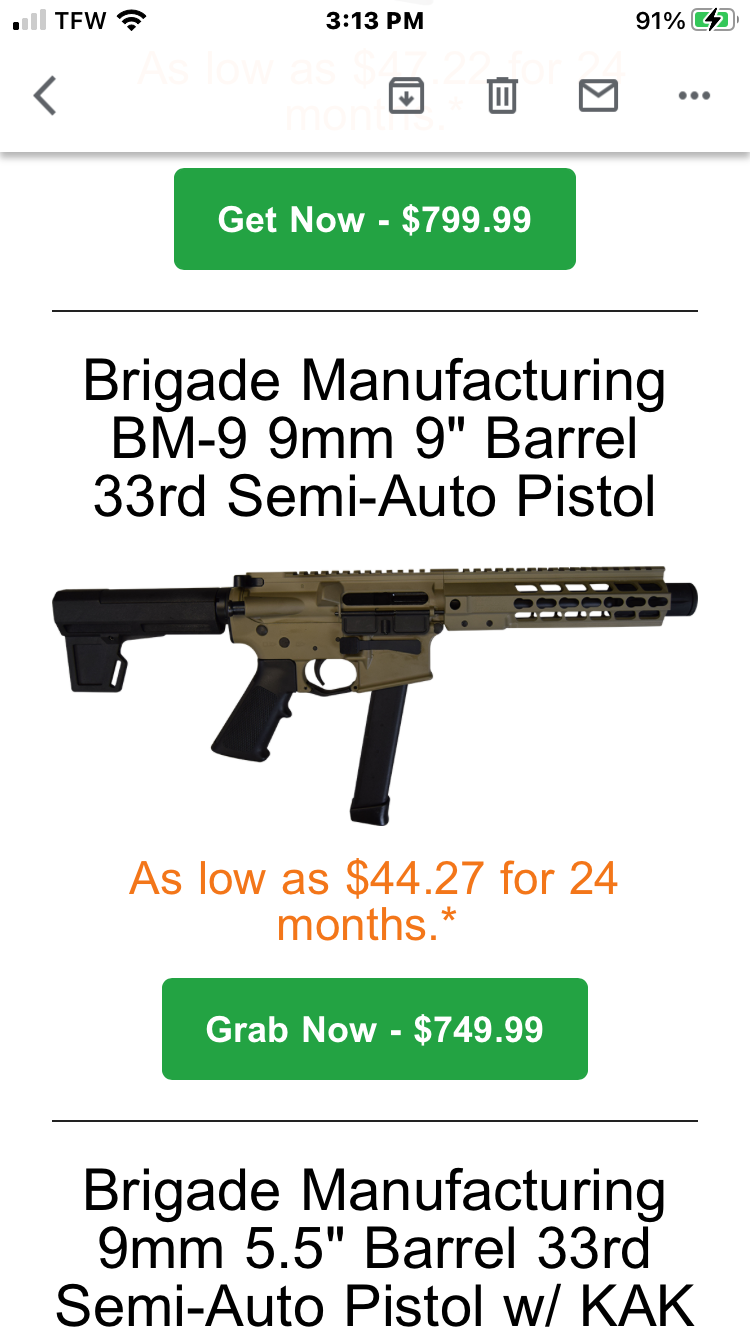Tap Get Now - $799.99 button

click(375, 219)
